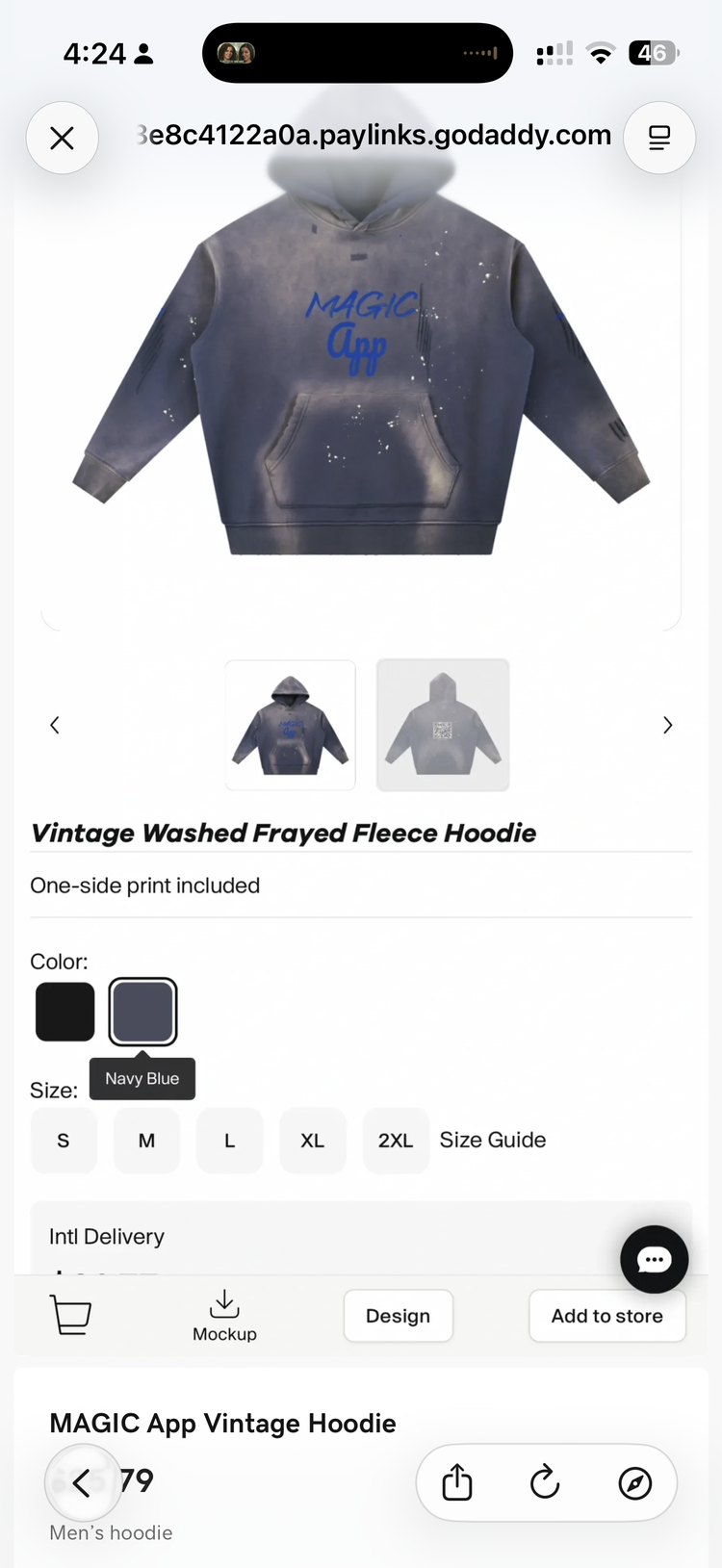Select the 2XL size option
The width and height of the screenshot is (722, 1568).
tap(396, 1140)
